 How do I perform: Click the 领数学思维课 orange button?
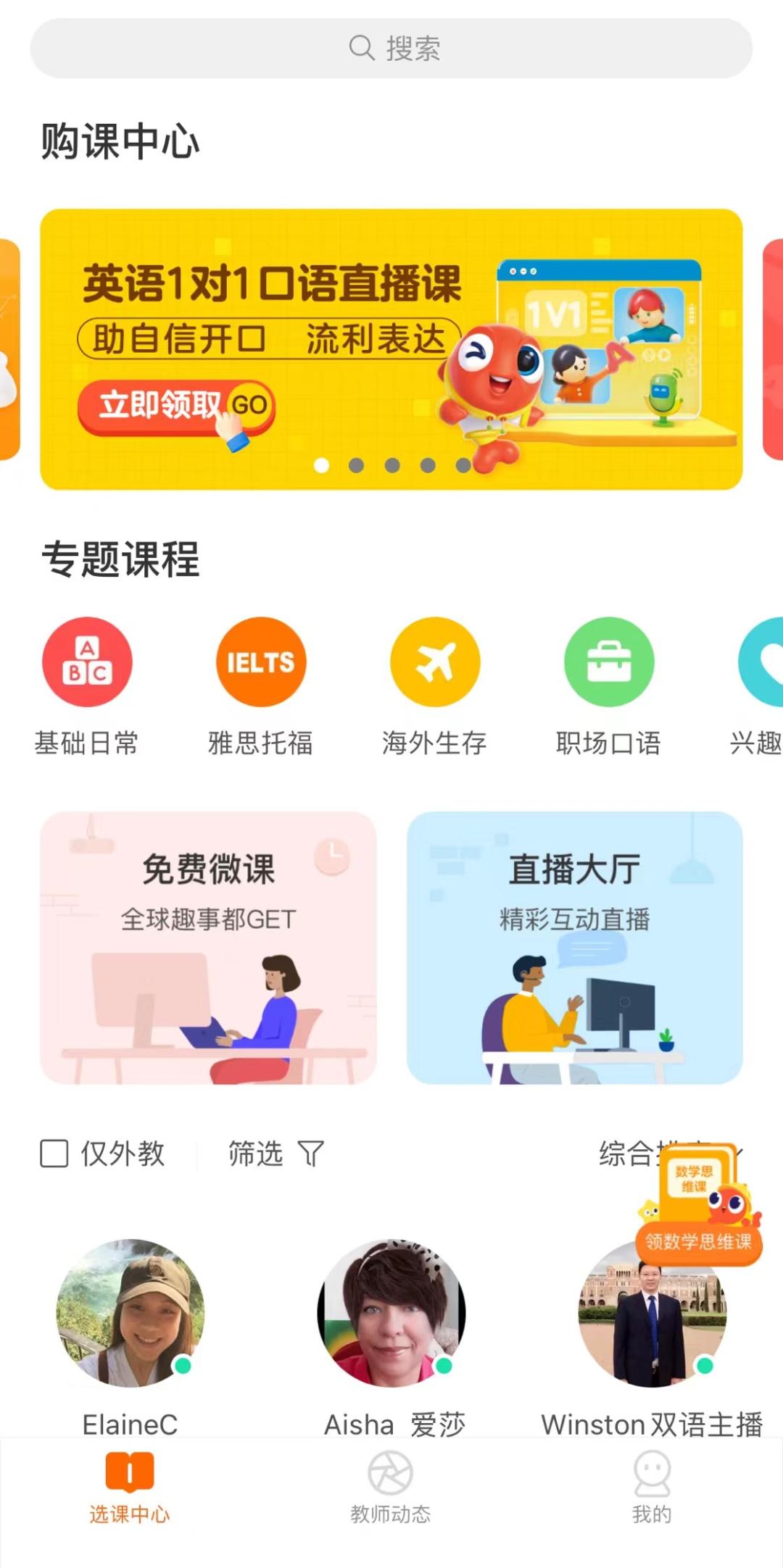coord(700,1241)
